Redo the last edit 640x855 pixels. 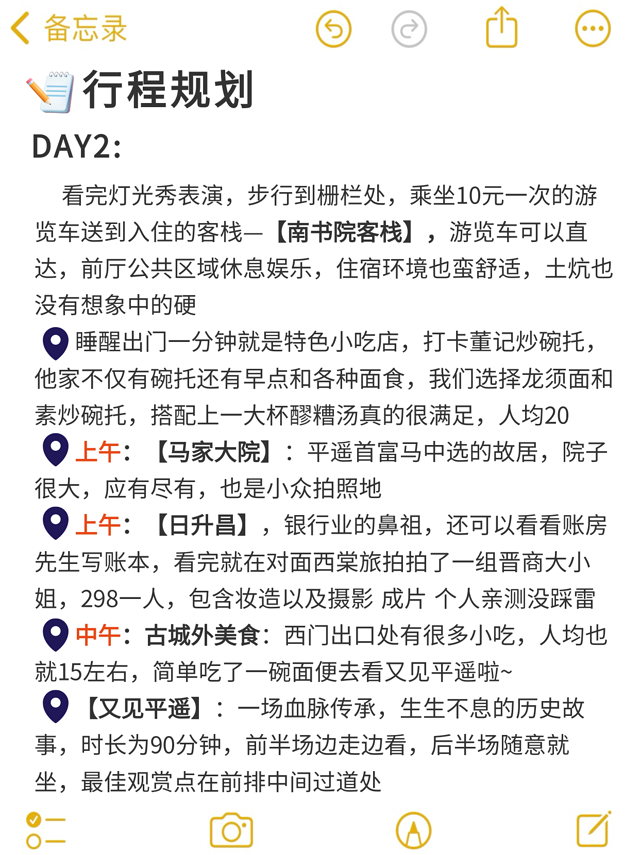(x=408, y=29)
